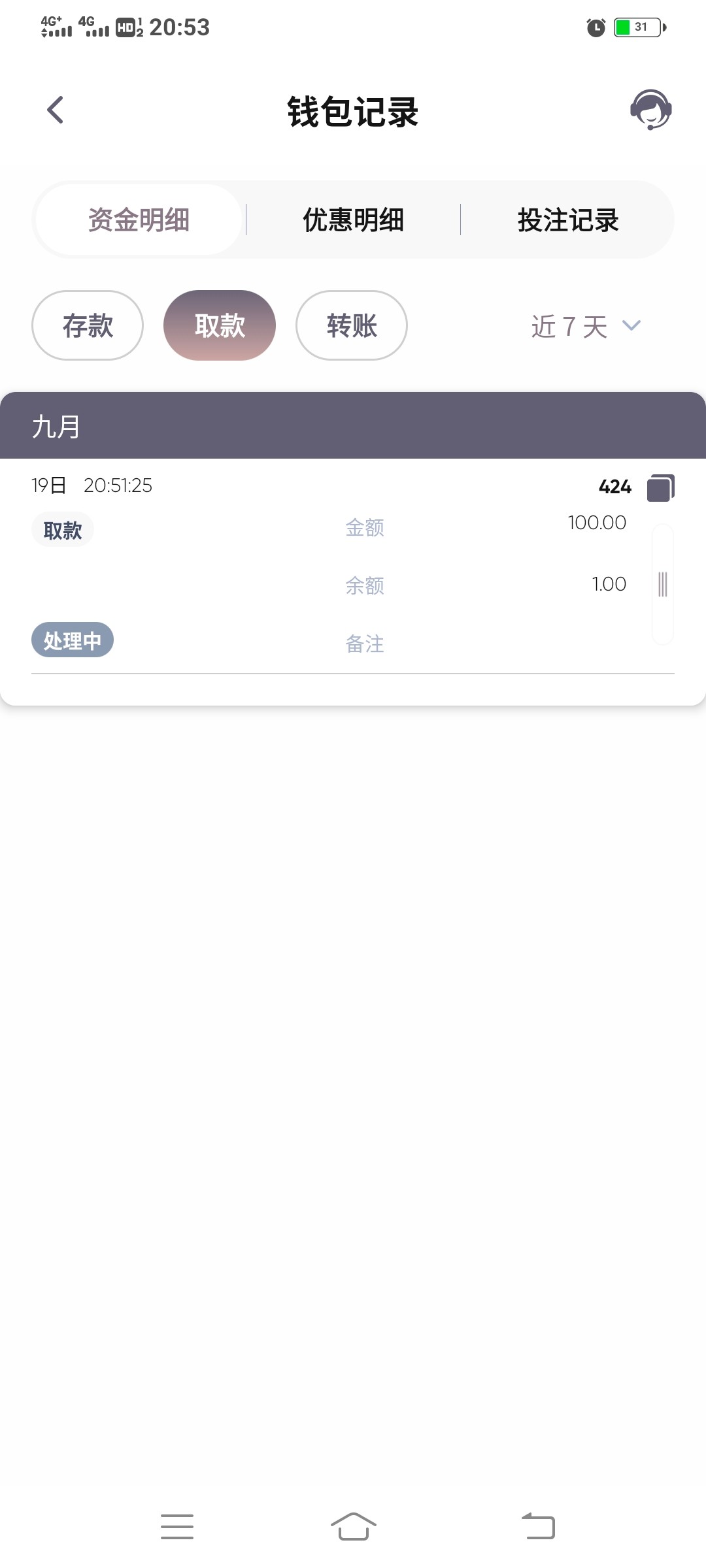Tap the 100.00 withdrawal amount entry

click(596, 523)
